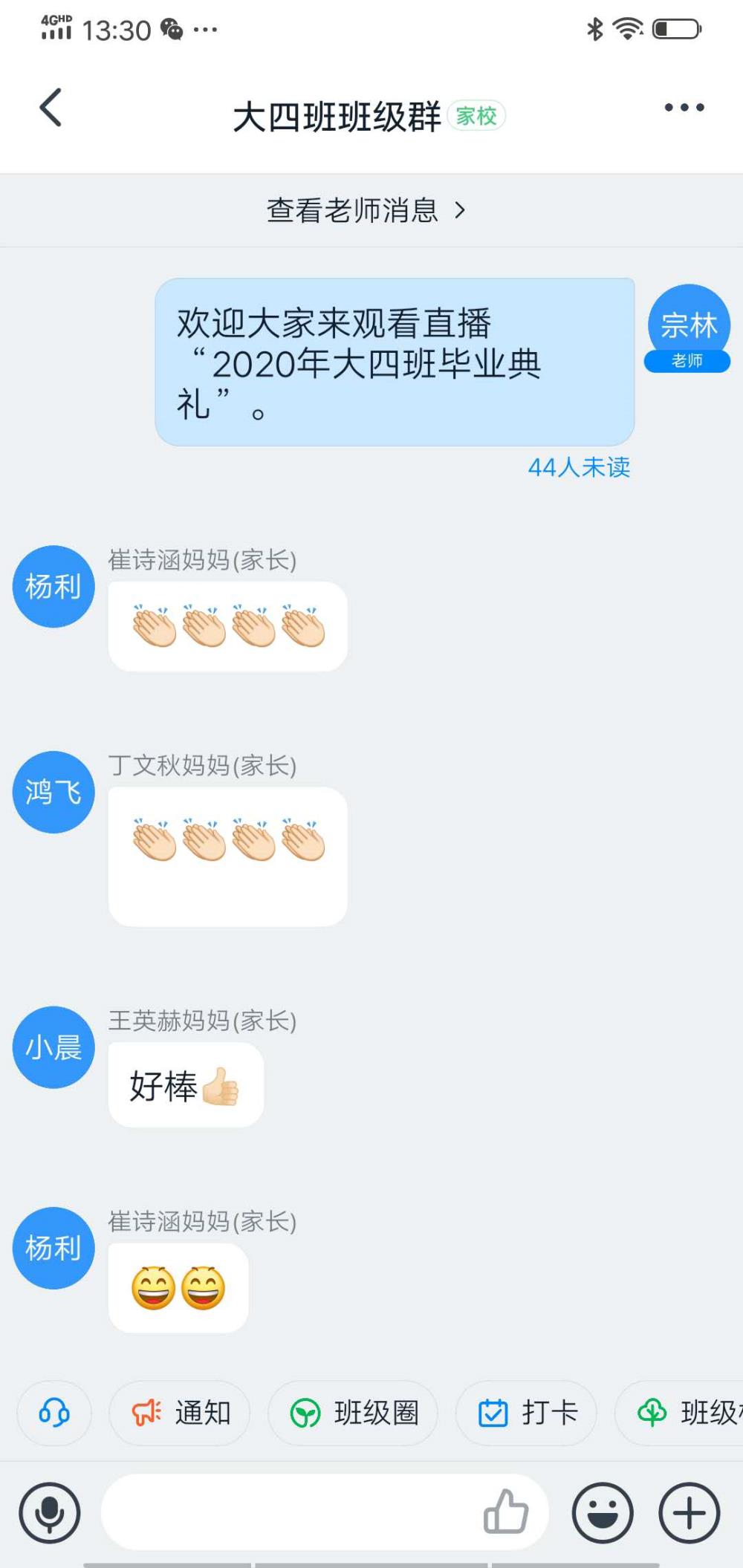The width and height of the screenshot is (743, 1568).
Task: Send a quick thumbs-up like
Action: point(506,1512)
